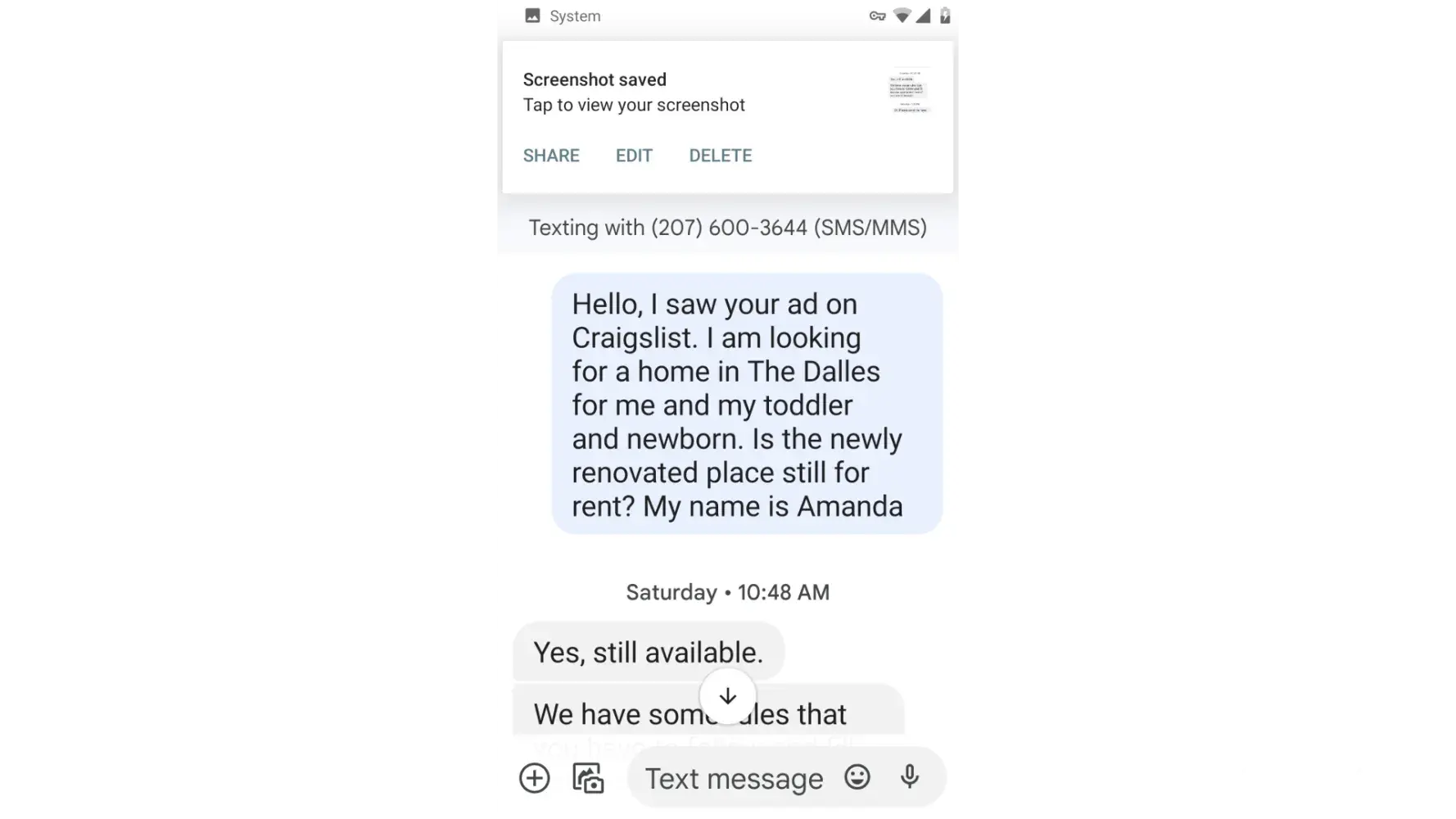Delete the saved screenshot
The width and height of the screenshot is (1456, 819).
pyautogui.click(x=720, y=156)
